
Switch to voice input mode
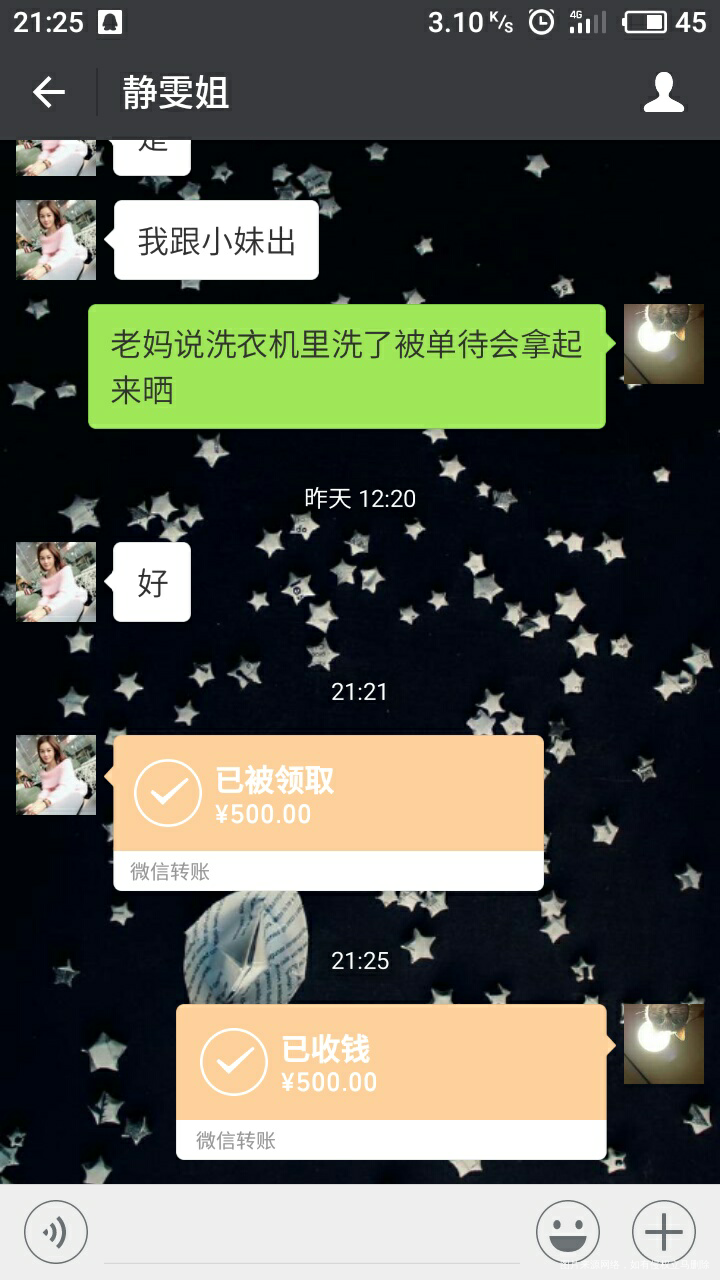(x=56, y=1231)
